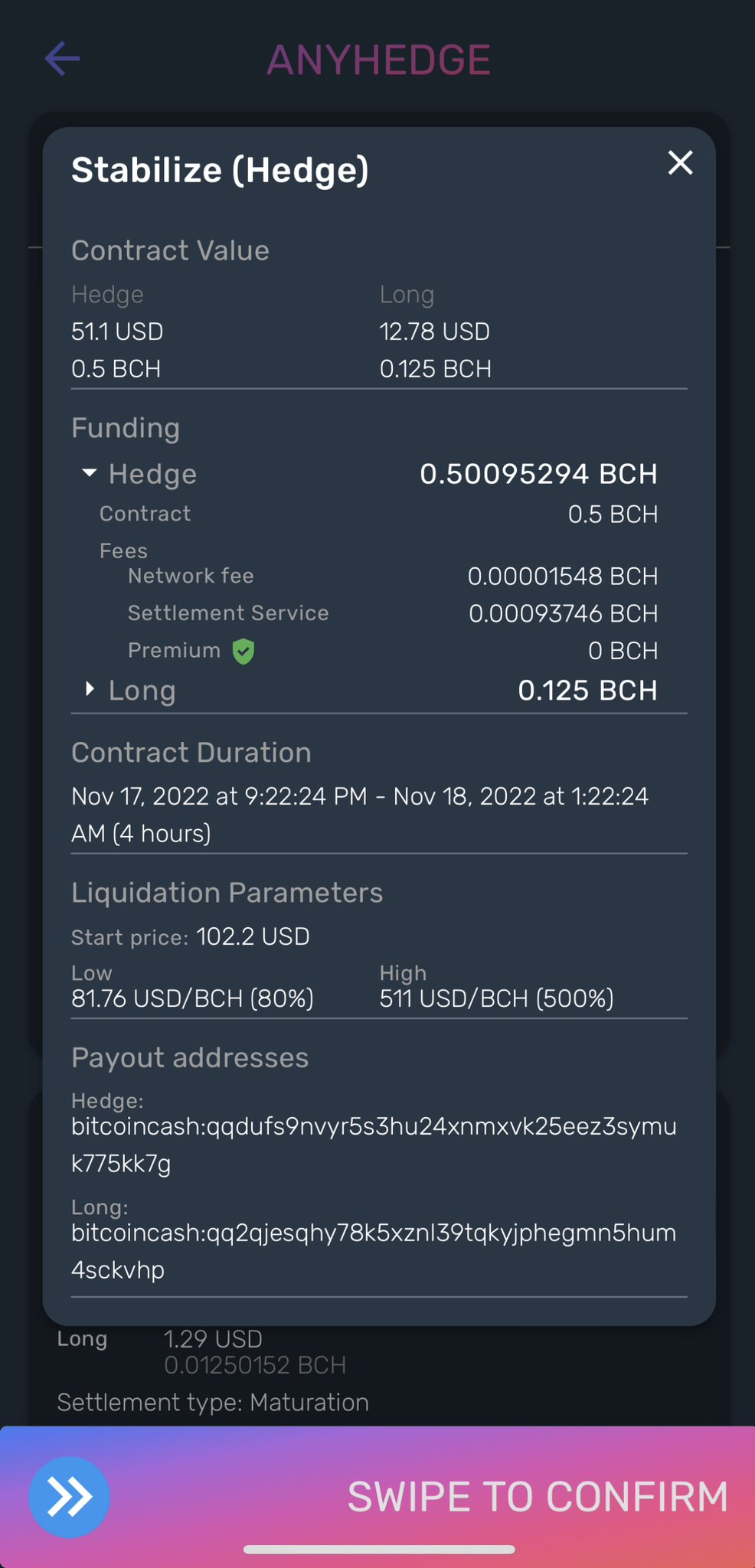
Task: Close the Stabilize (Hedge) dialog
Action: [680, 163]
